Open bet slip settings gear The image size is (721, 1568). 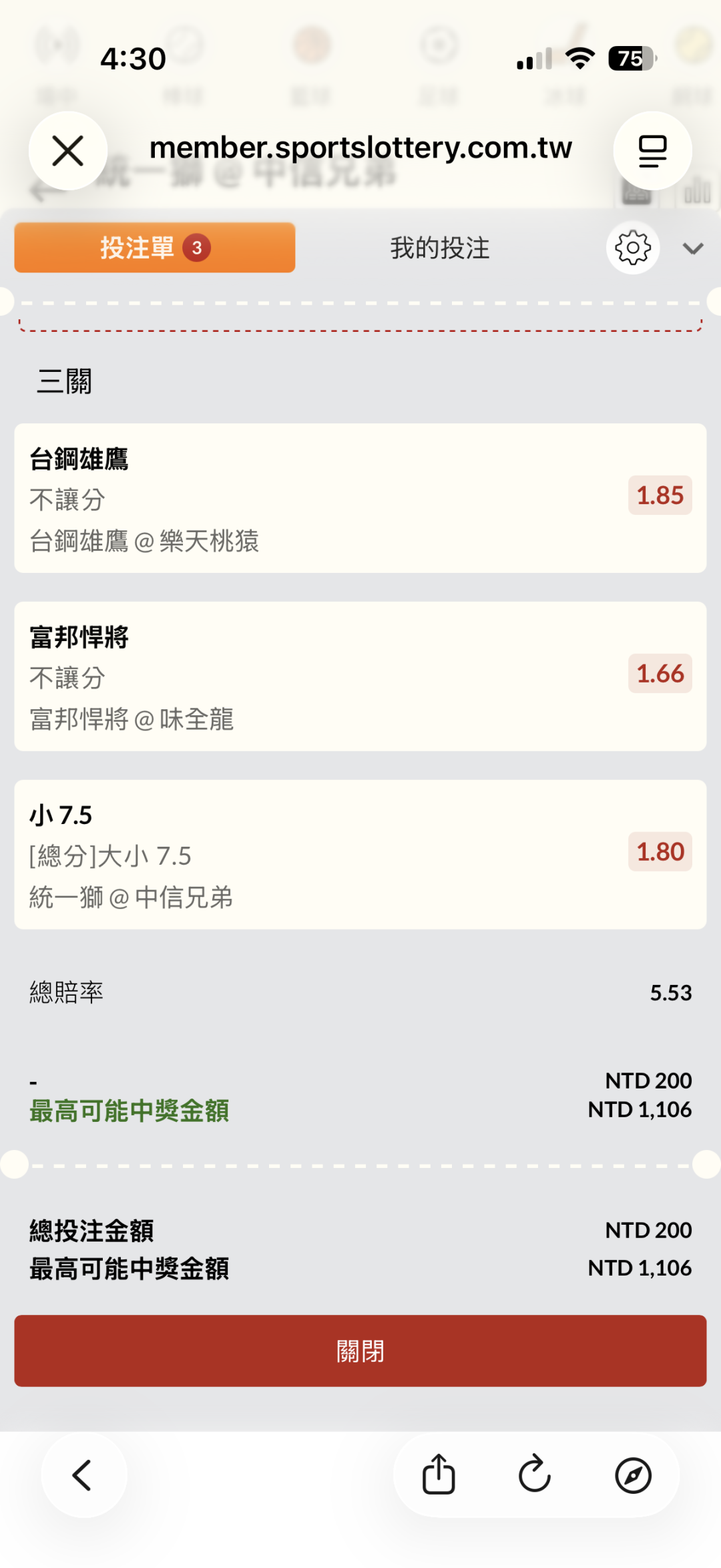633,248
